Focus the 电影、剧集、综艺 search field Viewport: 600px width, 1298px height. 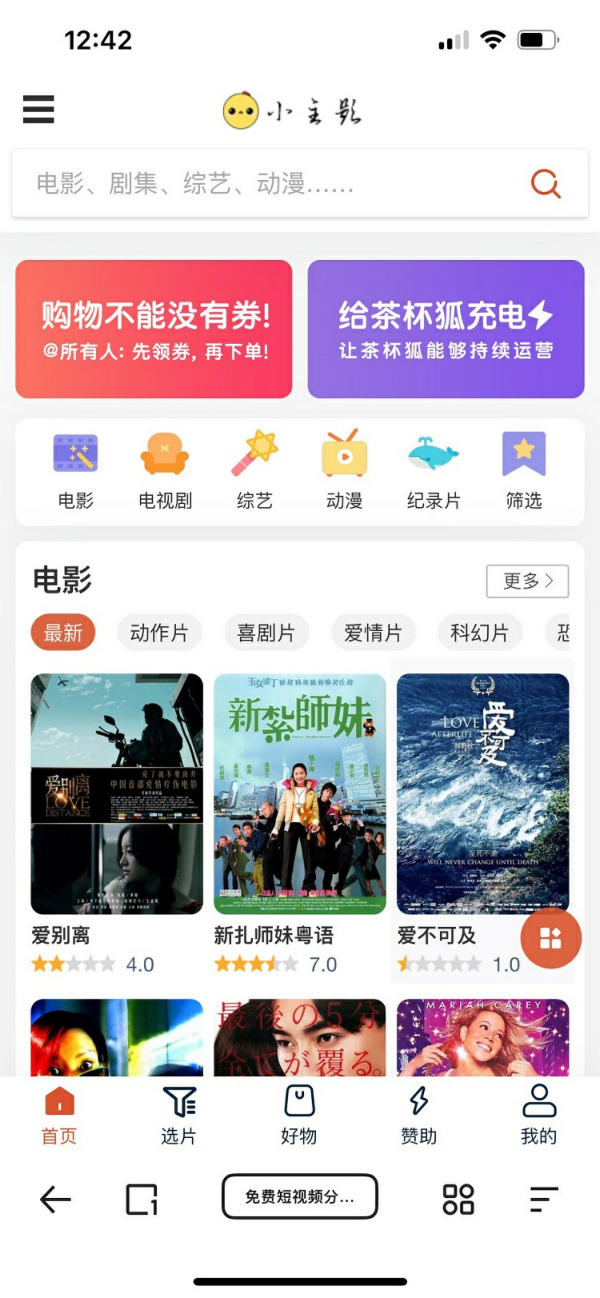tap(270, 184)
